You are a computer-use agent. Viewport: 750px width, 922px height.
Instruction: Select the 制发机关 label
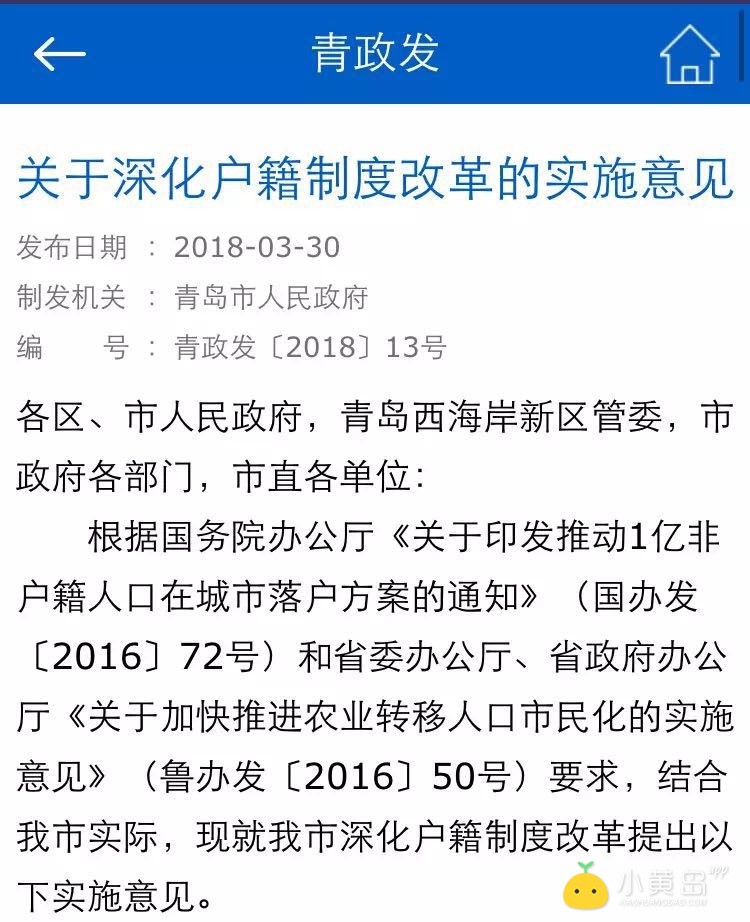coord(70,297)
